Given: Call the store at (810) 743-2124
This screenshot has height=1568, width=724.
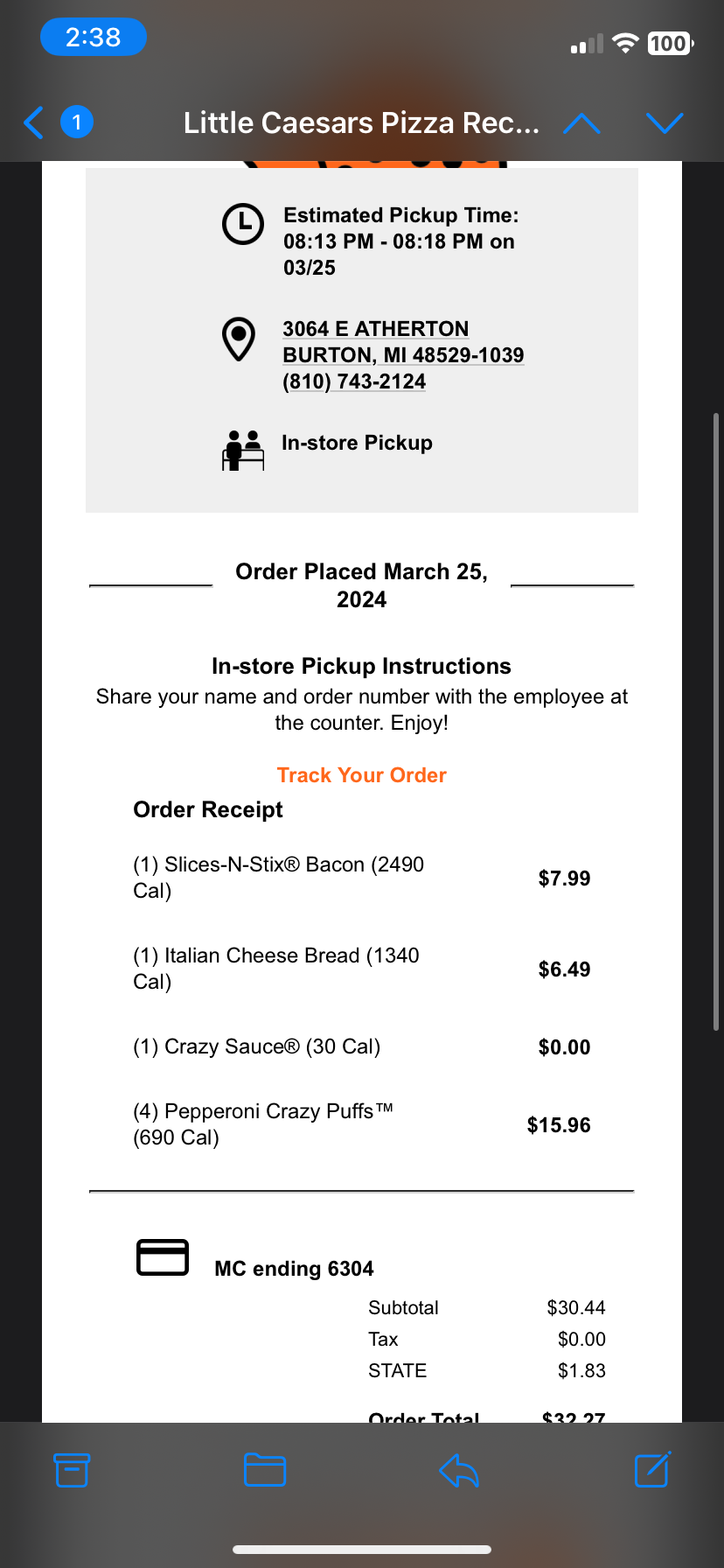Looking at the screenshot, I should (354, 381).
